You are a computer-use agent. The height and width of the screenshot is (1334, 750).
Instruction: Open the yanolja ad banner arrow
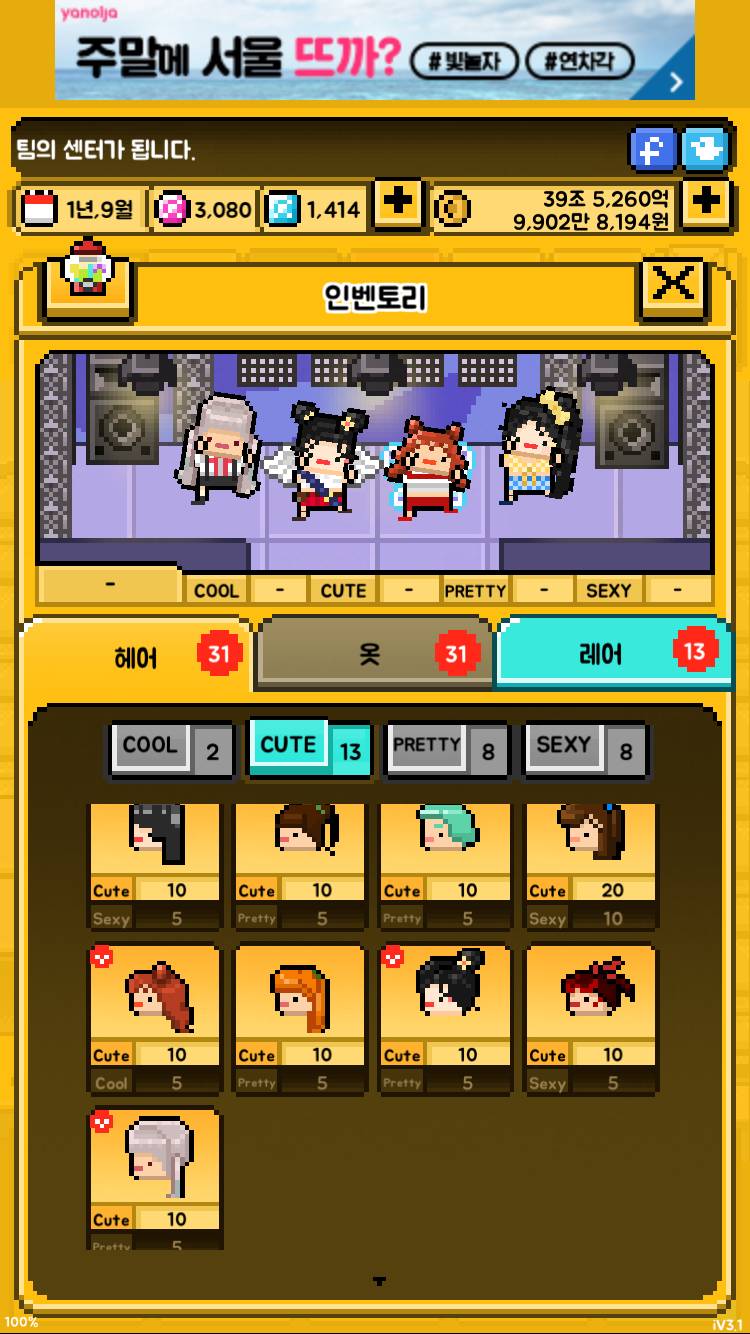point(677,82)
